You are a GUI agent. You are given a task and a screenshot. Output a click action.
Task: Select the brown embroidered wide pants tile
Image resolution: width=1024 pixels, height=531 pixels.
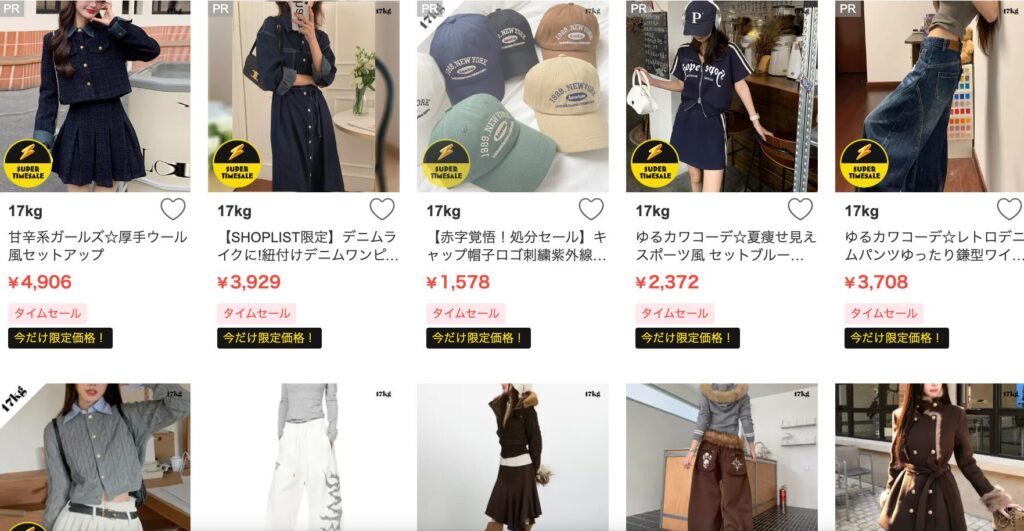point(721,457)
